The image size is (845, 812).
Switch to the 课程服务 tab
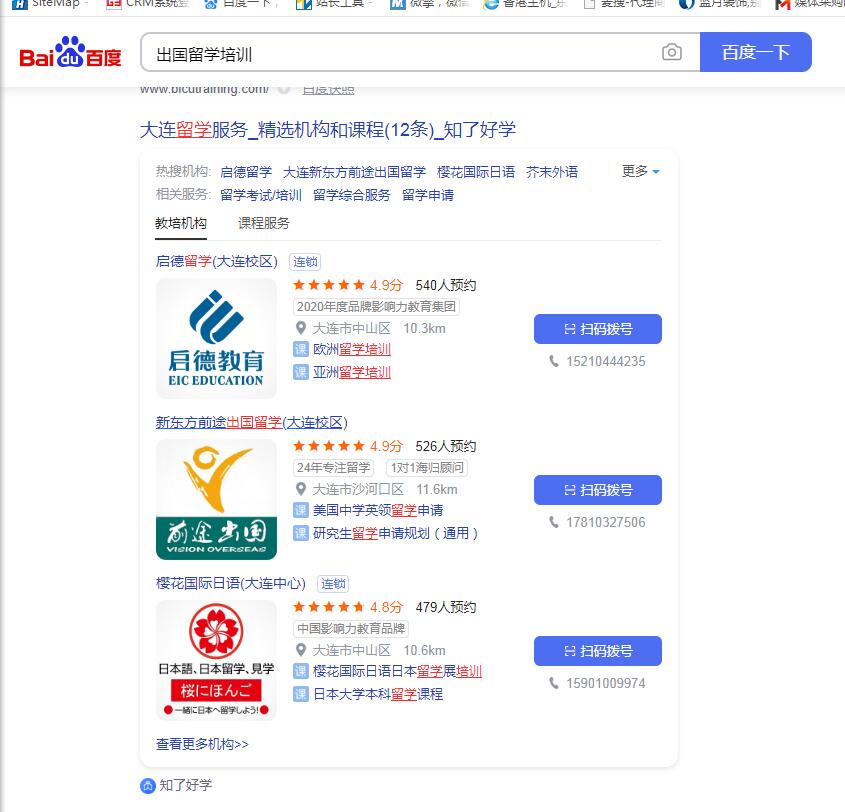click(264, 223)
